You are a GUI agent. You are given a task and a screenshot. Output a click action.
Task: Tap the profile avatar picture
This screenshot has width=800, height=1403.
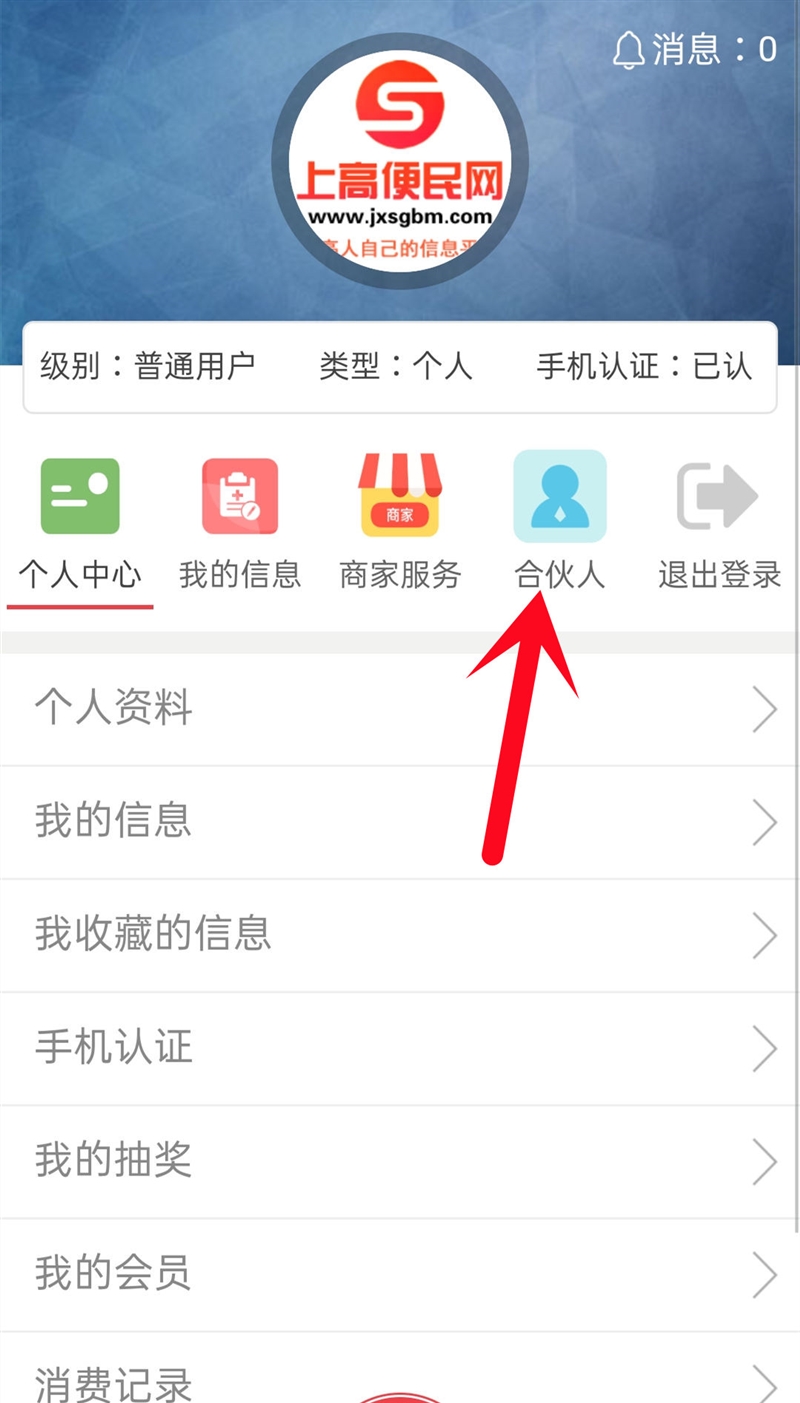pyautogui.click(x=400, y=161)
